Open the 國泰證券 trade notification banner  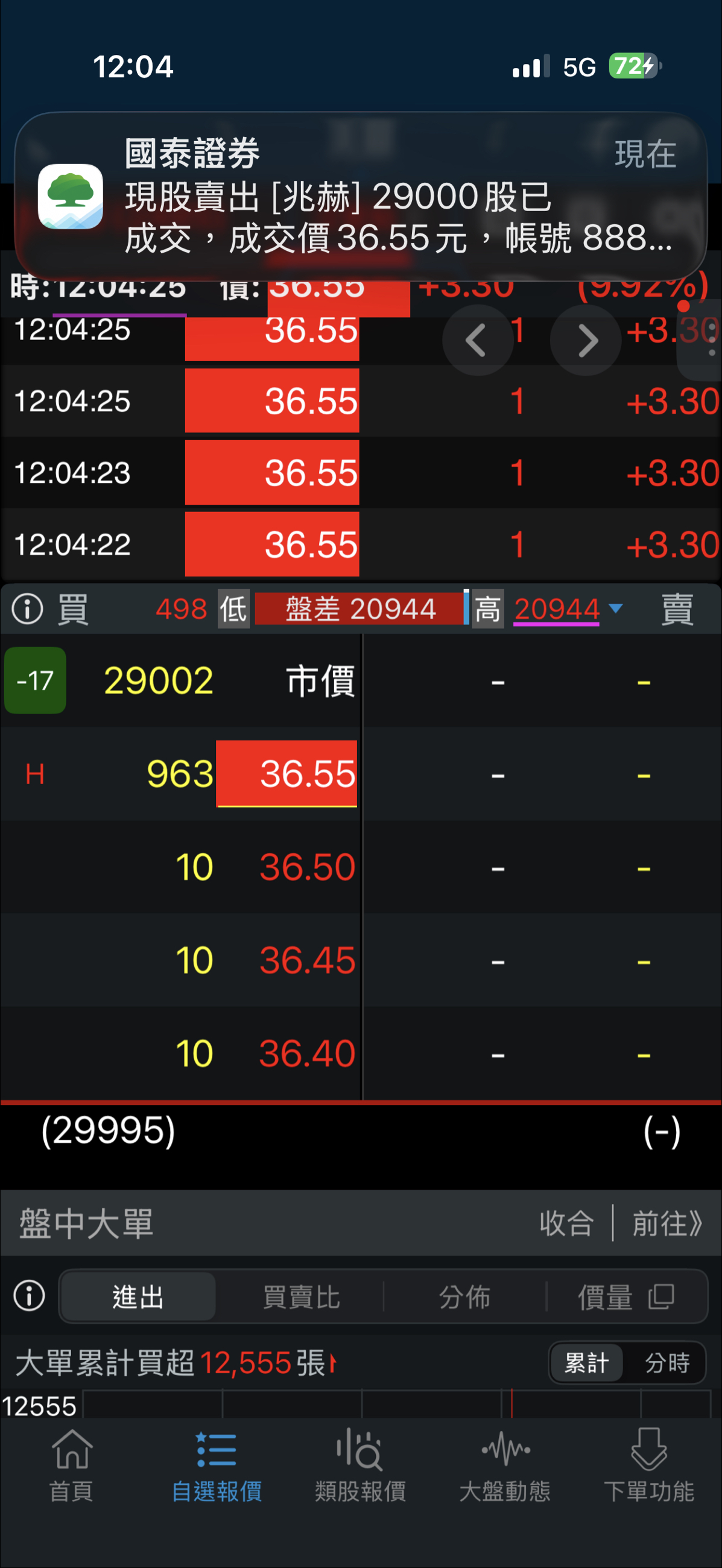point(360,196)
